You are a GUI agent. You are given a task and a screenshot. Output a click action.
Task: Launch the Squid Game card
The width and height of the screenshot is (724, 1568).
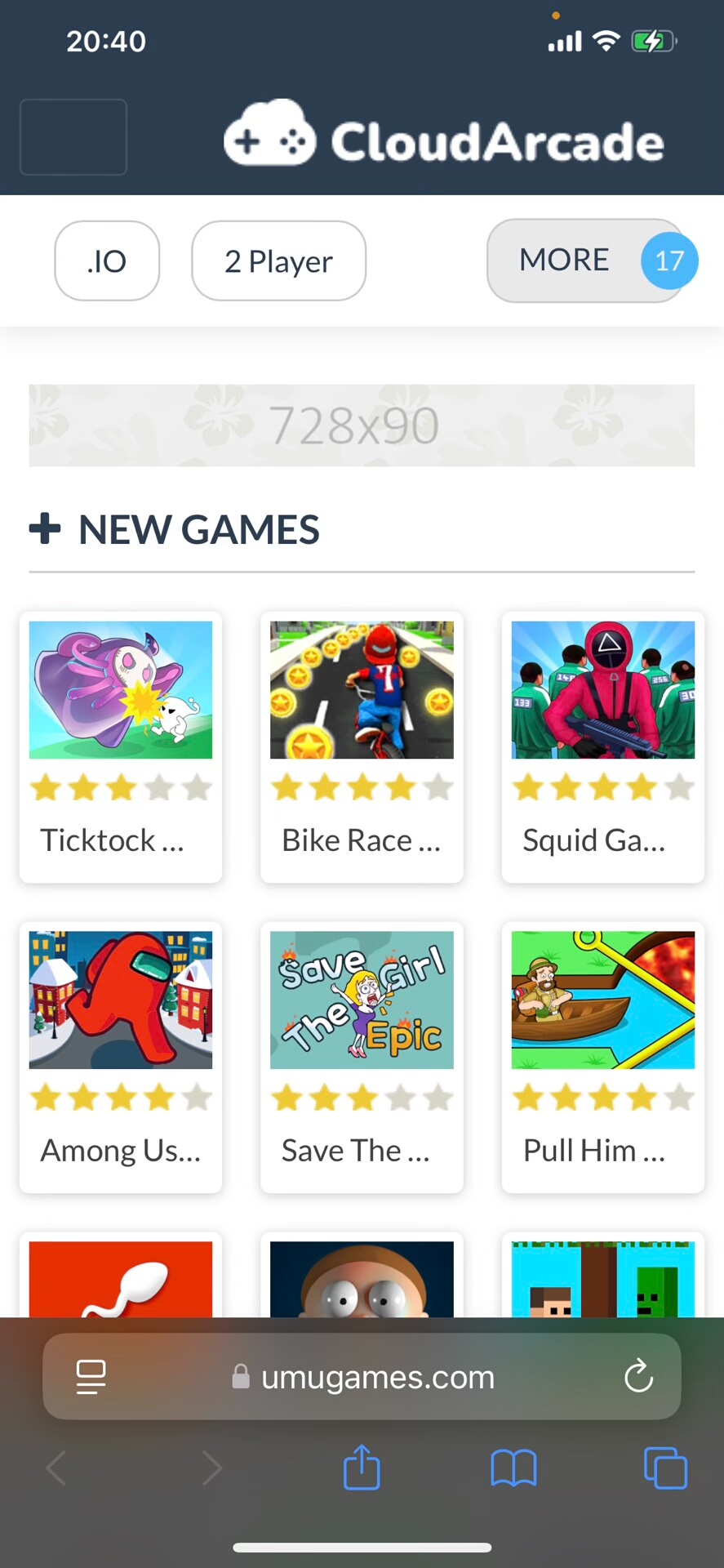pos(602,746)
